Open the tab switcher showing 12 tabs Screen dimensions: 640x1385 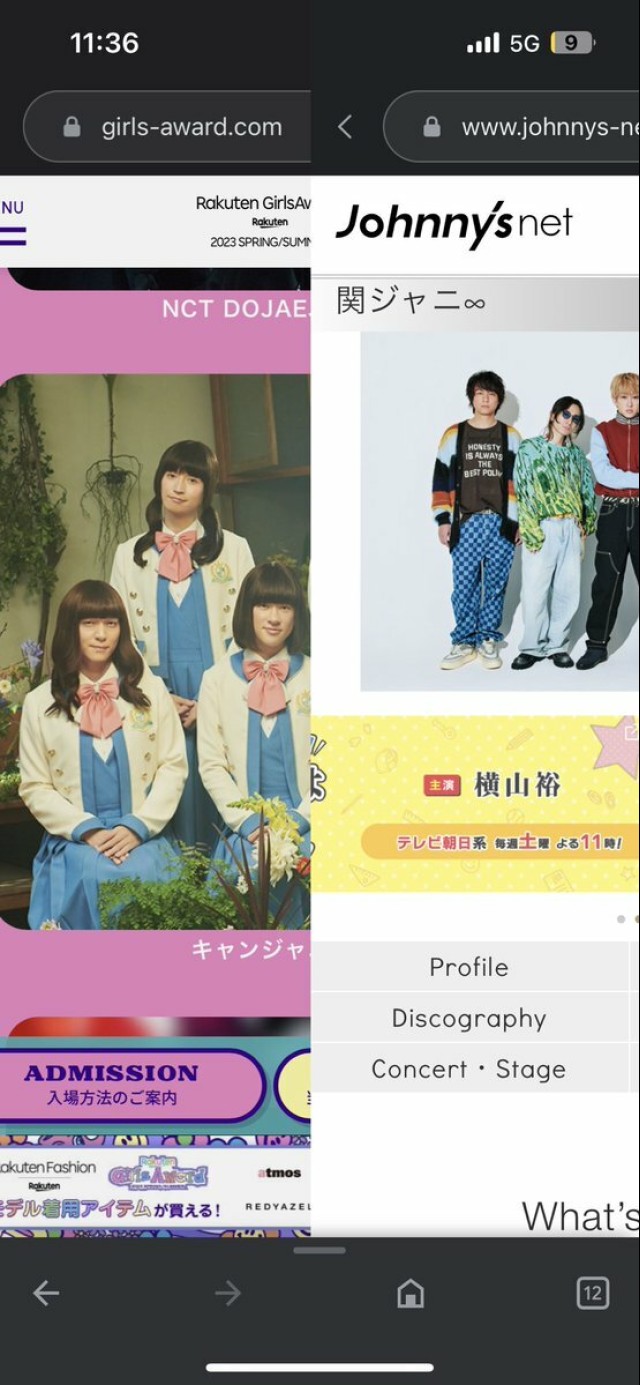(x=592, y=1293)
